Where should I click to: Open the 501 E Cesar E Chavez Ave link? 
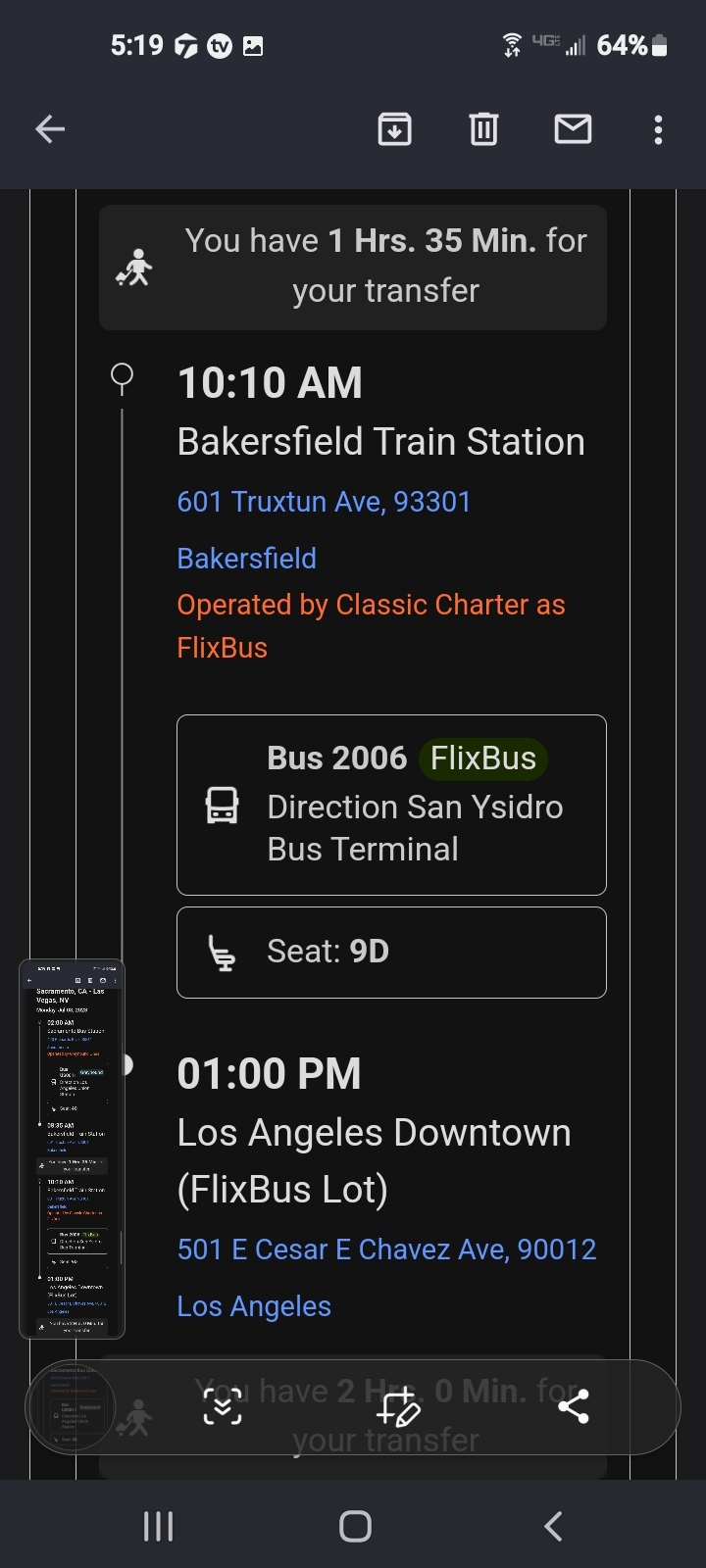[386, 1249]
